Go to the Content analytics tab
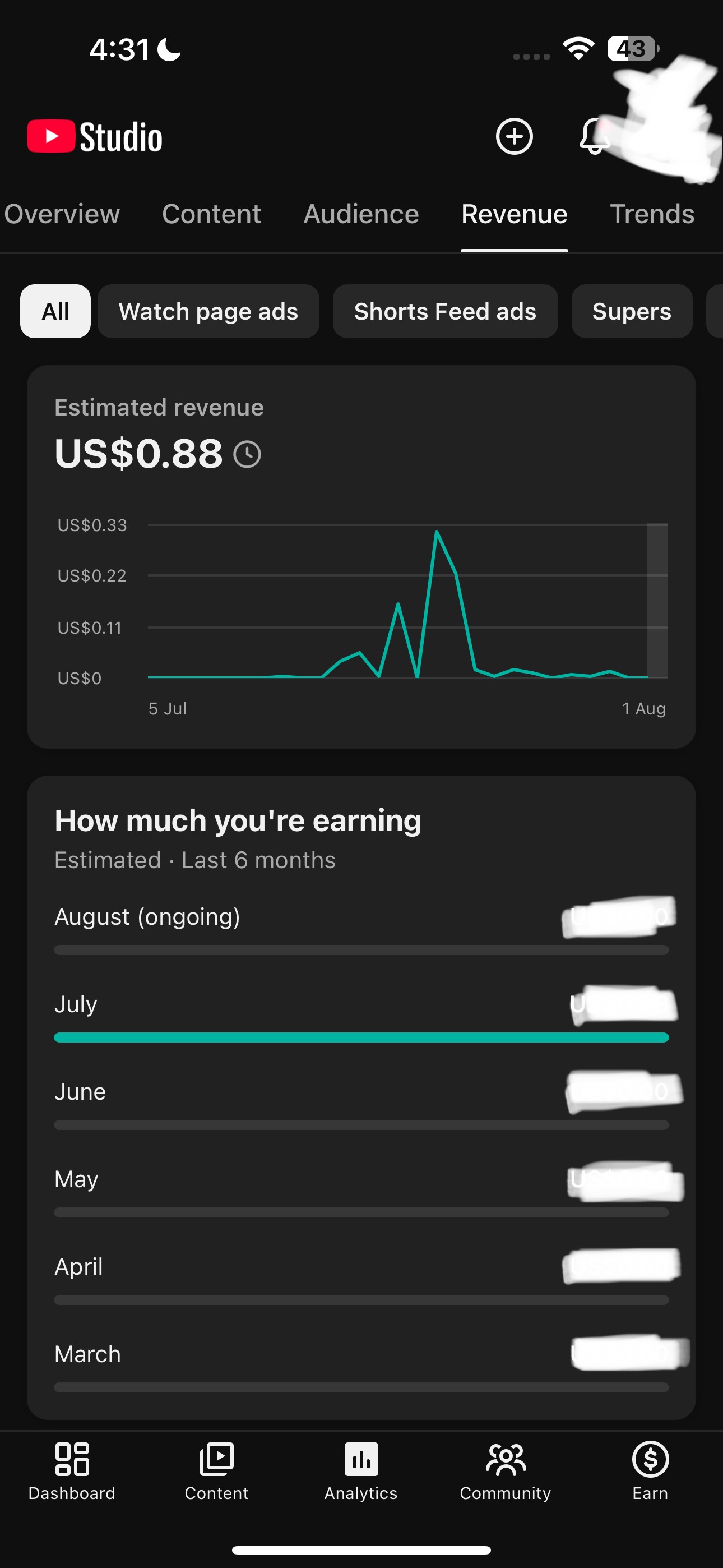The height and width of the screenshot is (1568, 723). tap(211, 214)
